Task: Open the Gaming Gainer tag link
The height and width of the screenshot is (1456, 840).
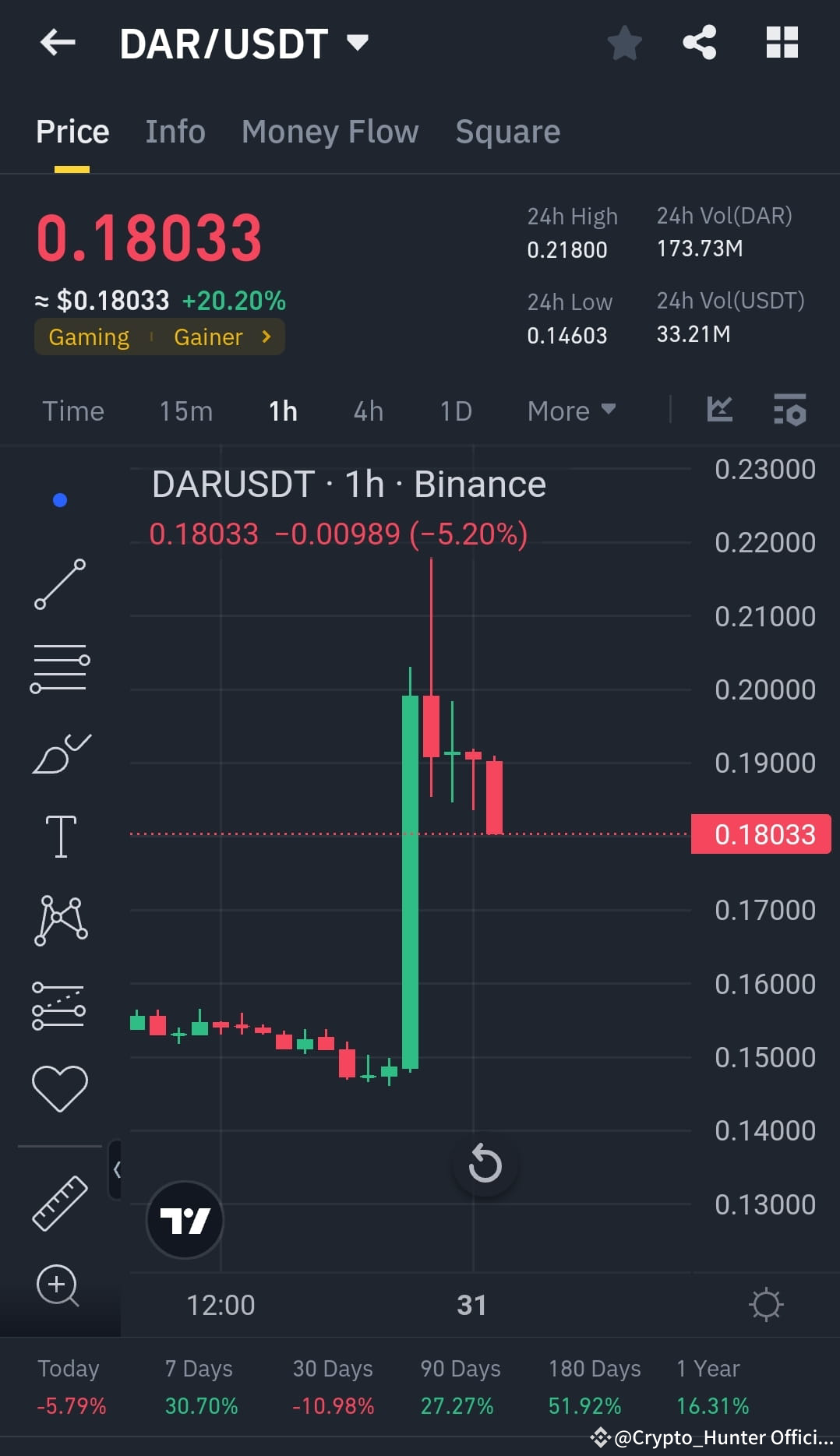Action: point(159,337)
